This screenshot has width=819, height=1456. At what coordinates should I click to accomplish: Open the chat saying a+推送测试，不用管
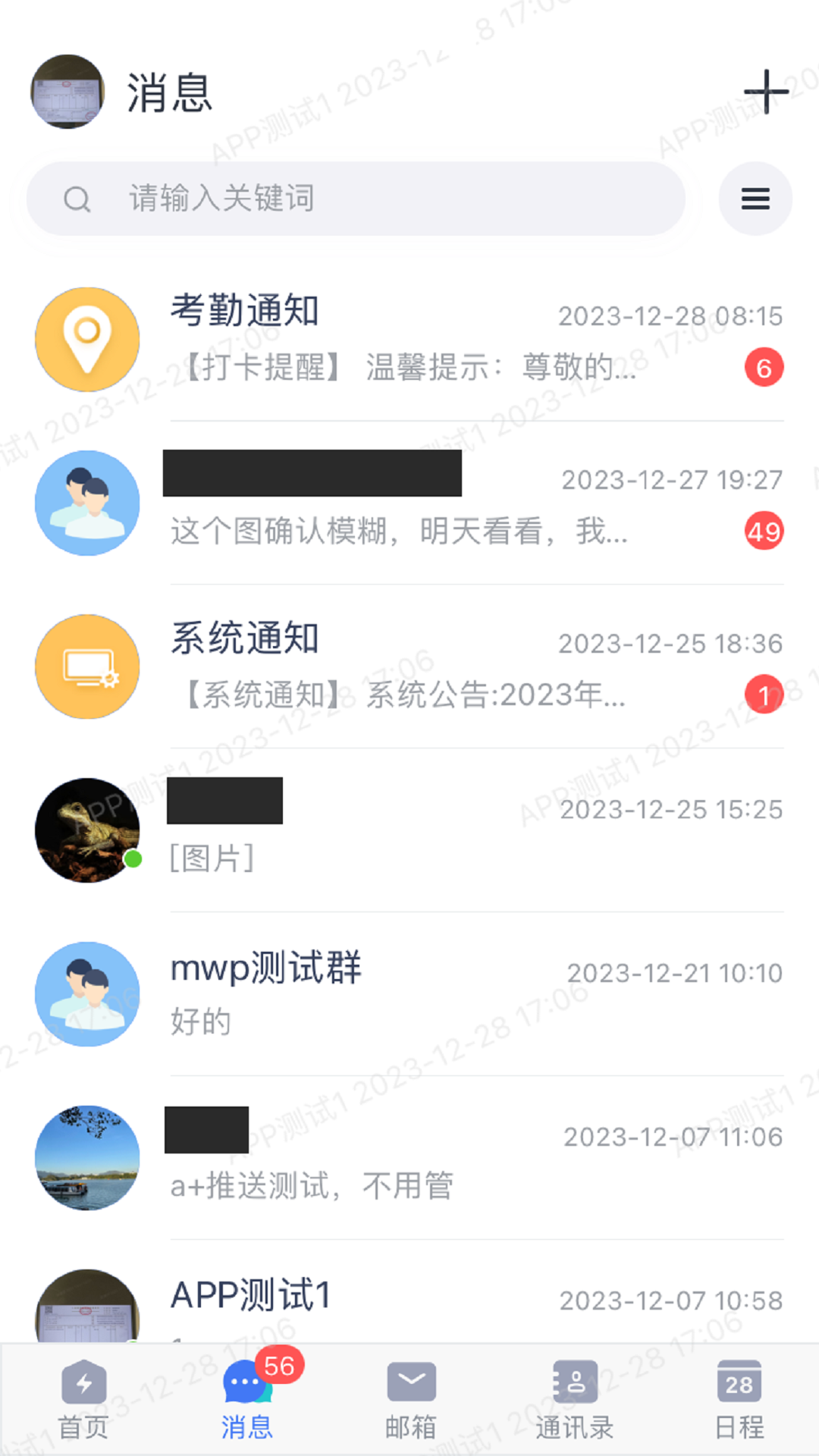[409, 1159]
